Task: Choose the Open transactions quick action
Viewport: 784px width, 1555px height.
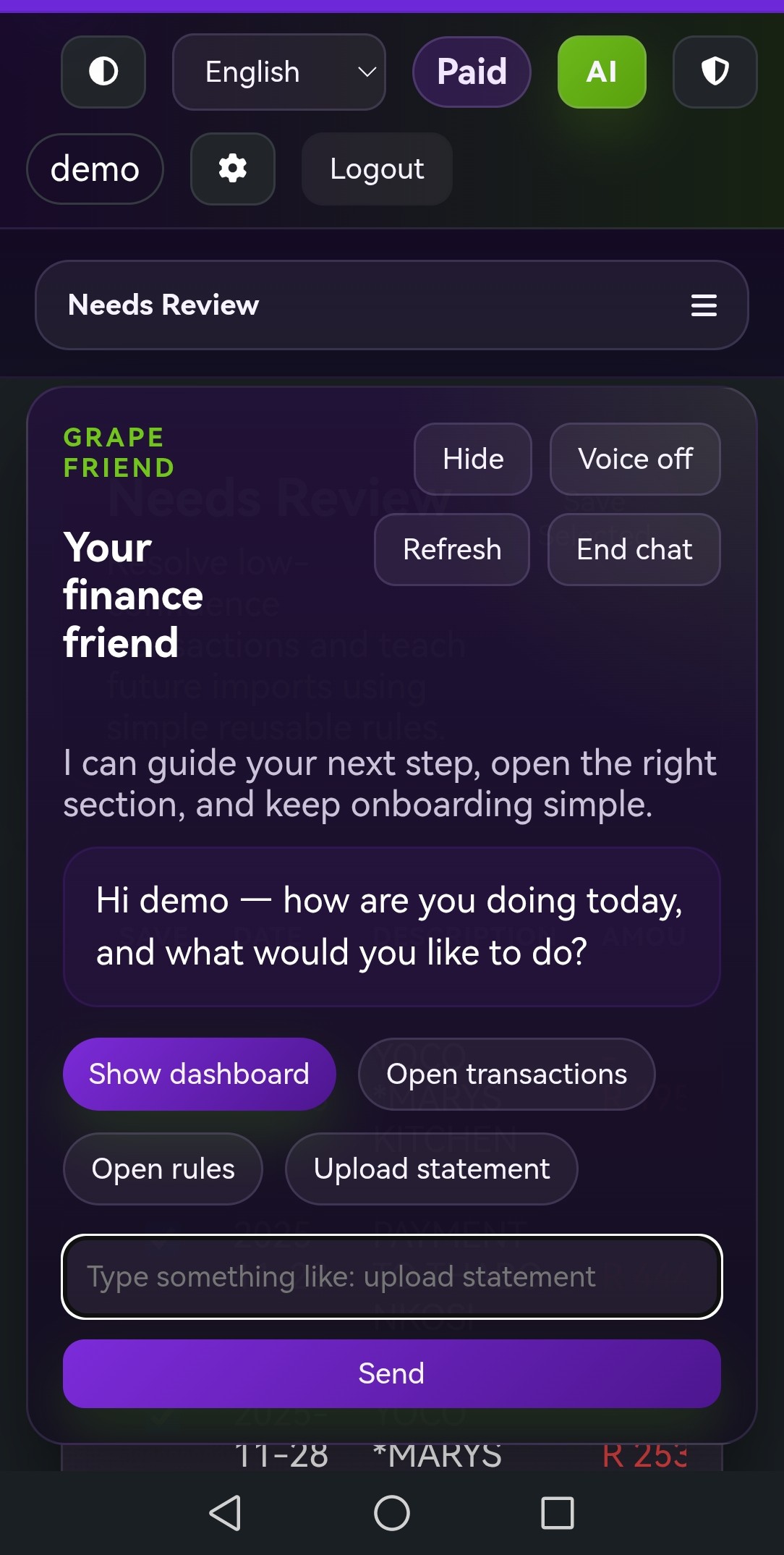Action: [x=506, y=1074]
